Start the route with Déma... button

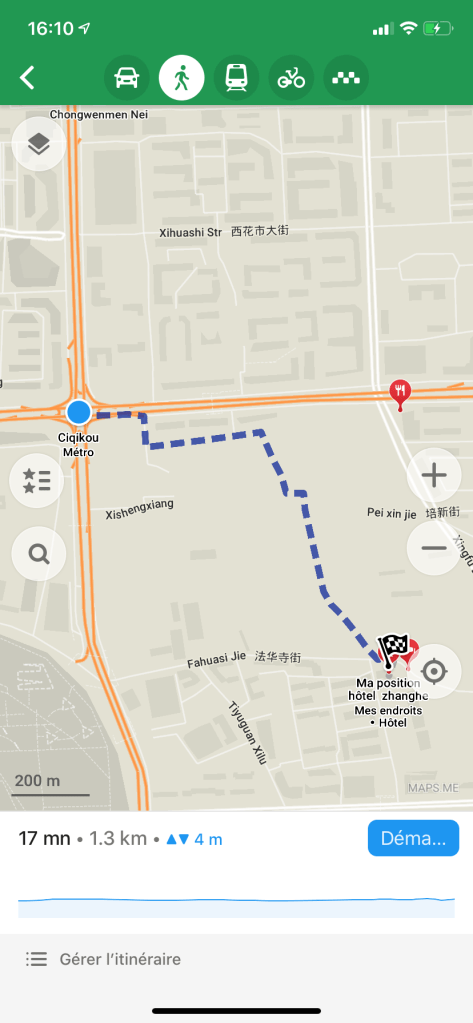pos(414,838)
